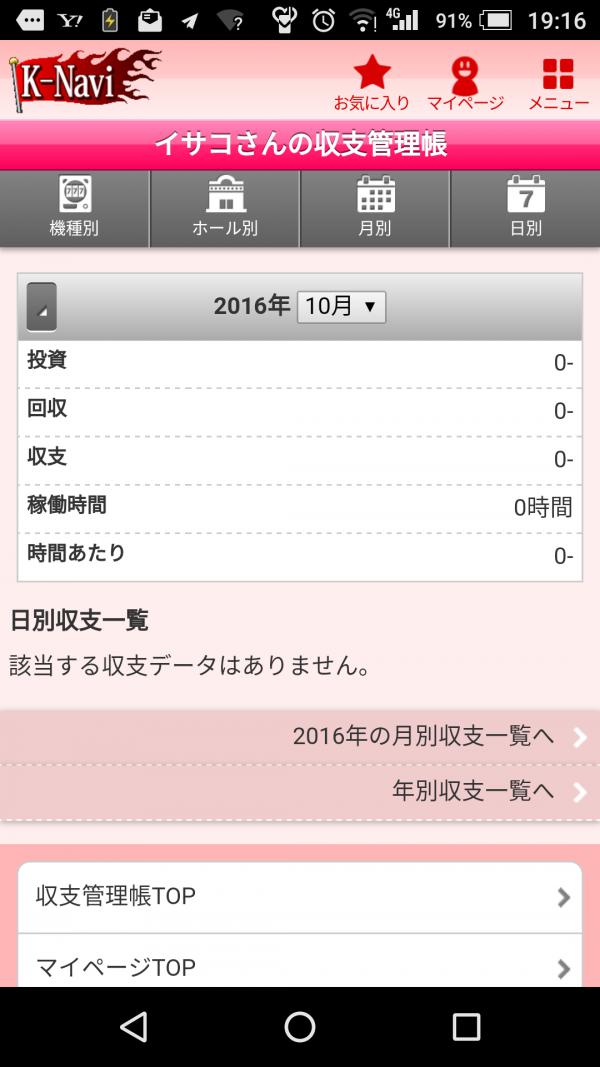This screenshot has height=1067, width=600.
Task: Open 収支管理帳TOP row
Action: point(300,898)
